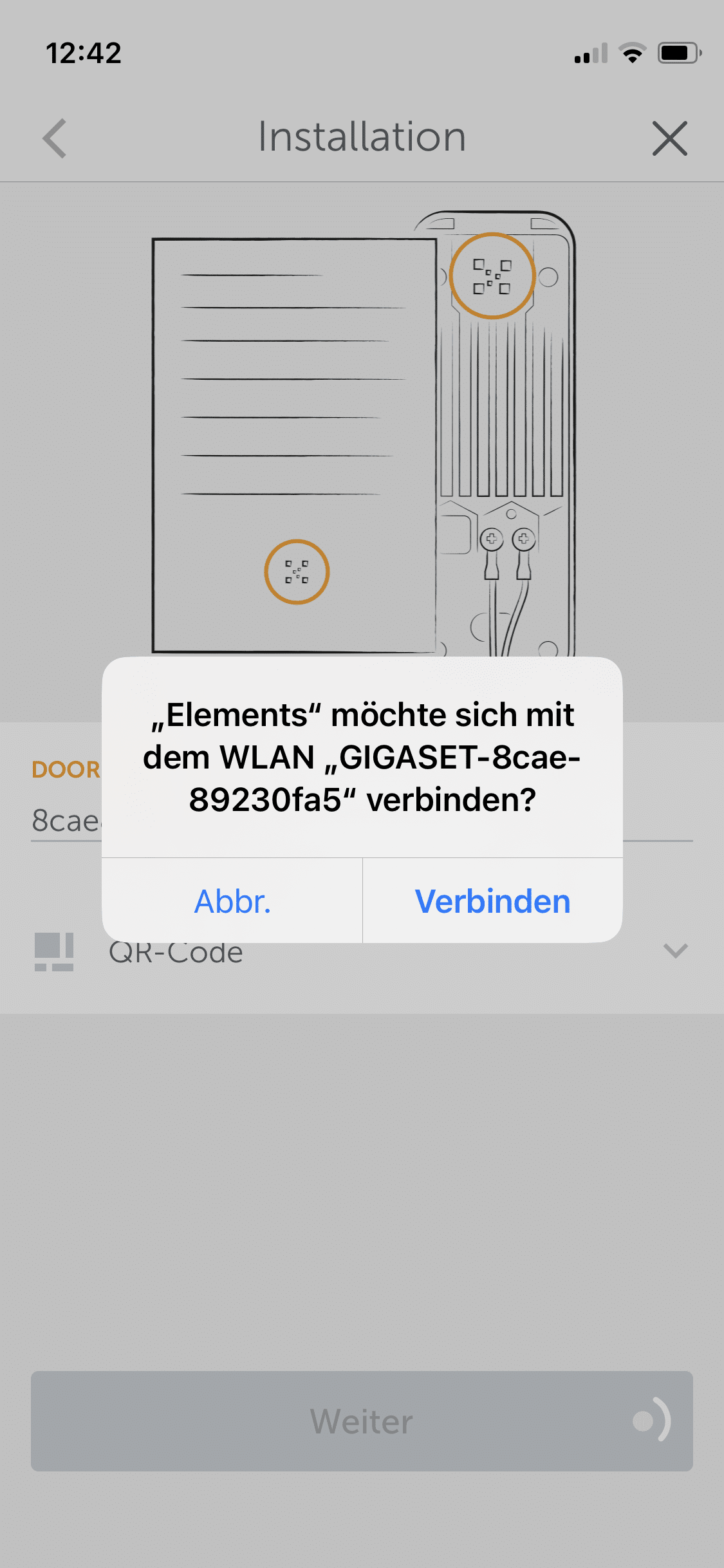Confirm joining the WLAN with Verbinden
The height and width of the screenshot is (1568, 724).
coord(492,901)
